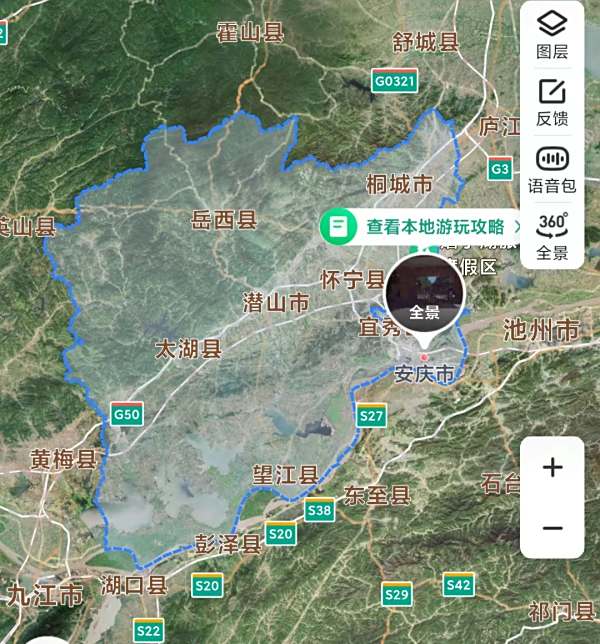Zoom out with the minus button
600x644 pixels.
click(x=552, y=528)
